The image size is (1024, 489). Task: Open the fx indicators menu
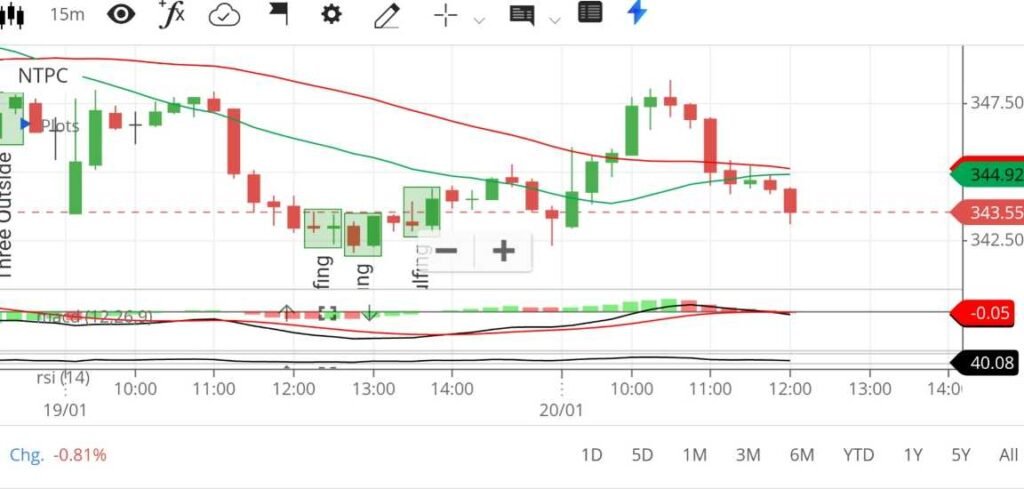point(172,14)
